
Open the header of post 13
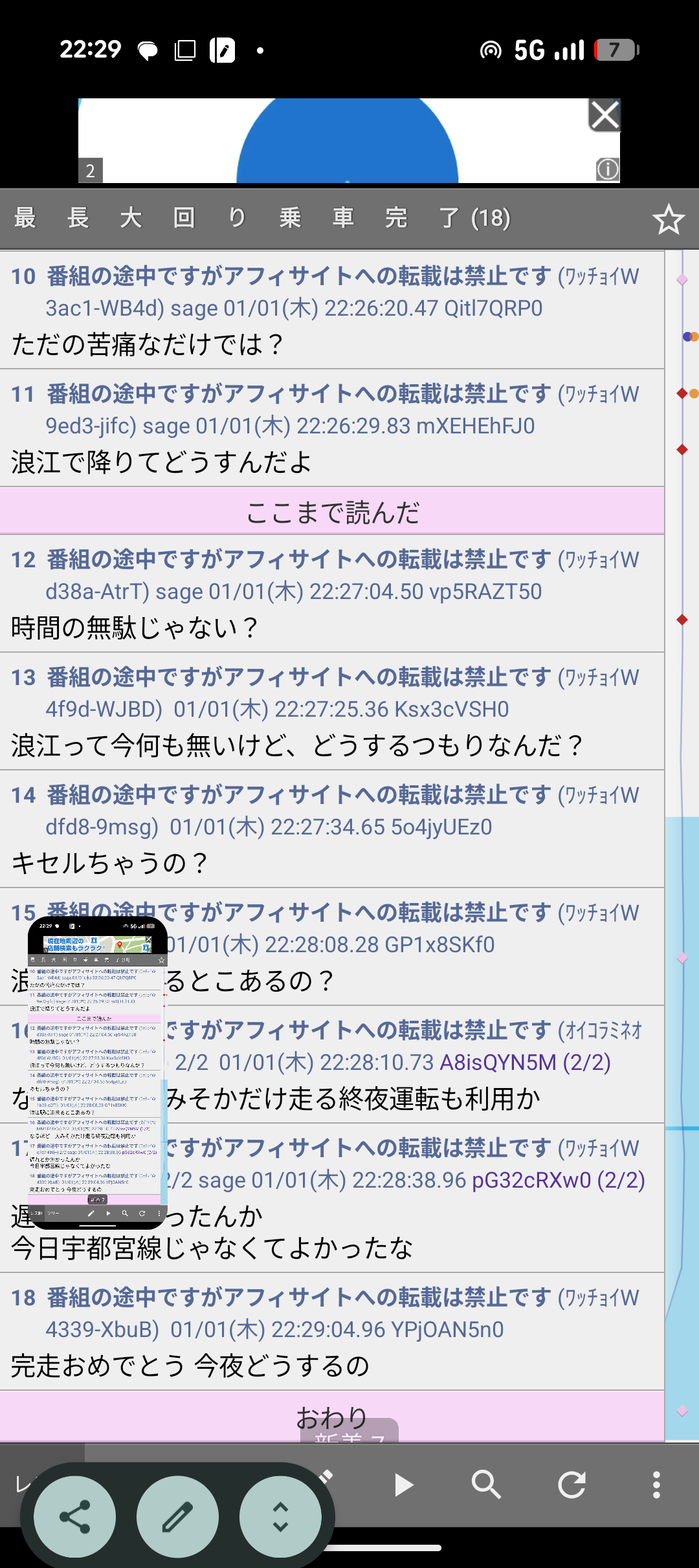(x=298, y=678)
